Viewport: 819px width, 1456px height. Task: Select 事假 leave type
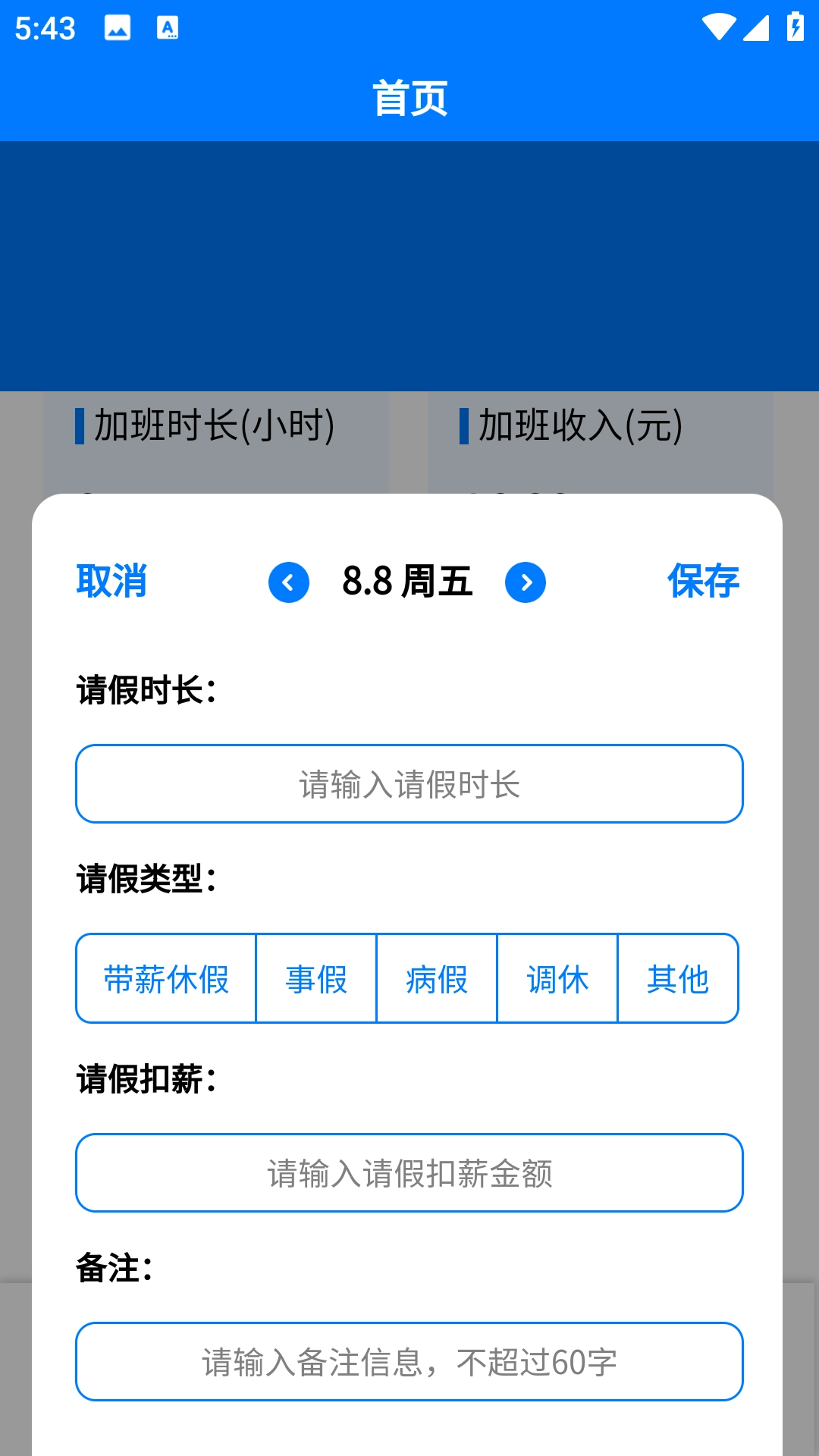tap(316, 979)
